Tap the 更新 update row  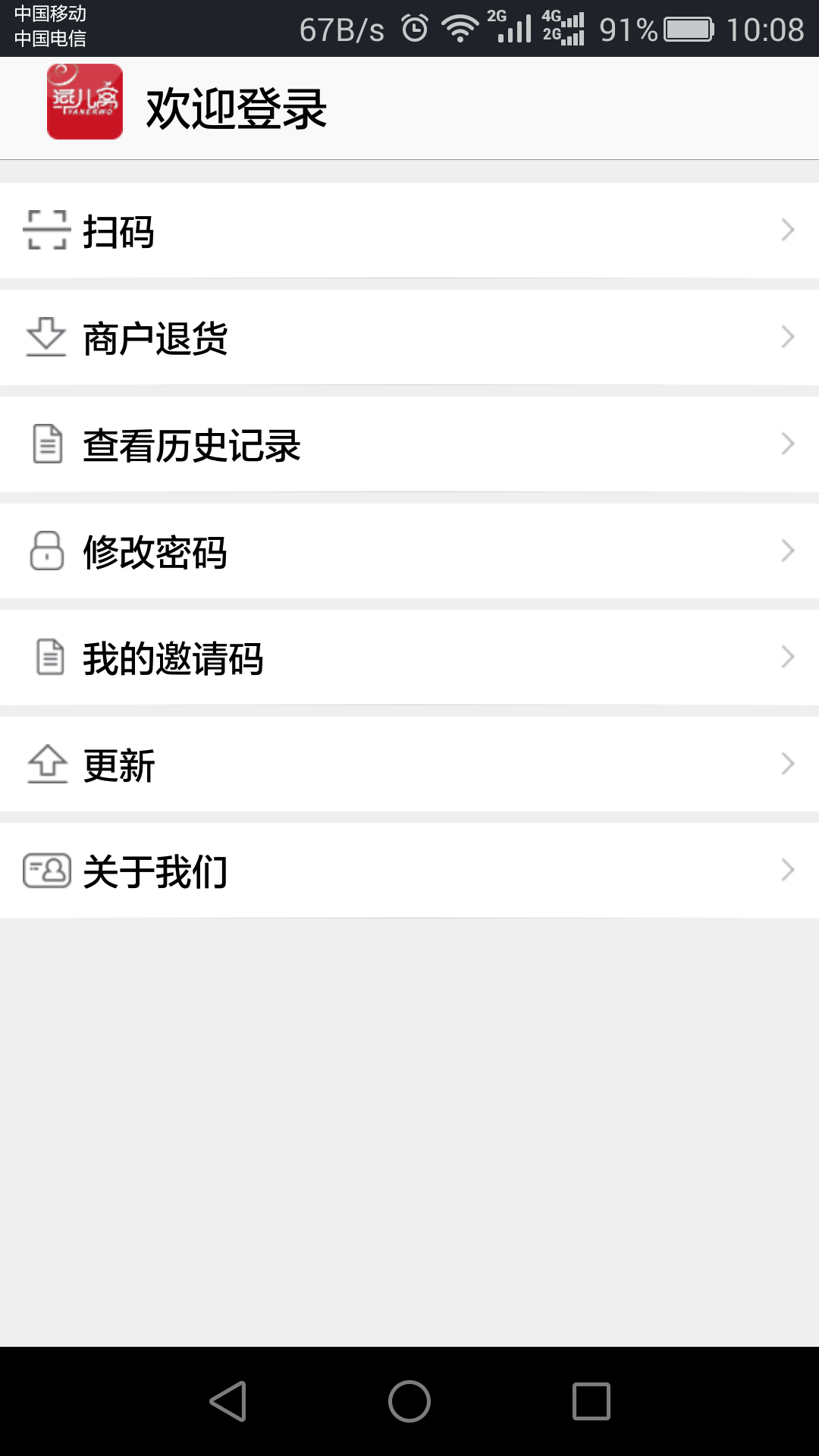click(x=409, y=764)
